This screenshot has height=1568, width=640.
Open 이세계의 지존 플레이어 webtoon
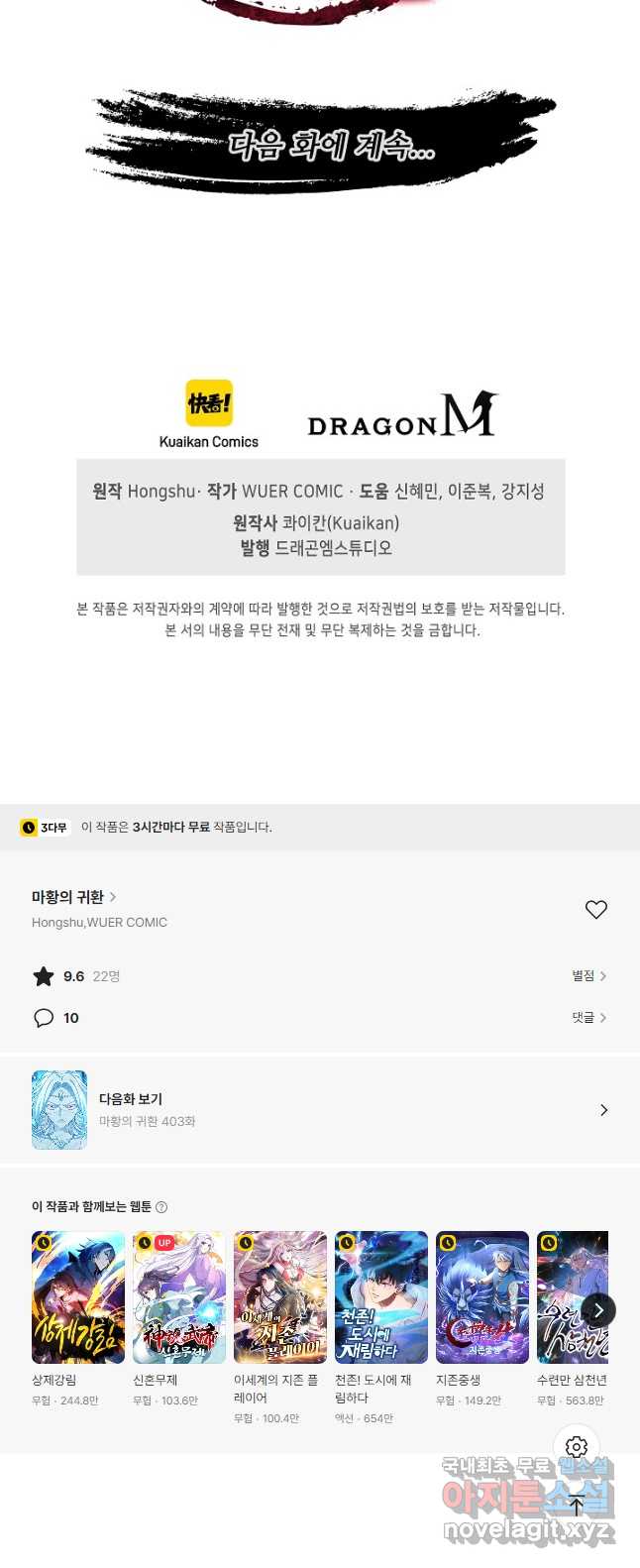(280, 1297)
